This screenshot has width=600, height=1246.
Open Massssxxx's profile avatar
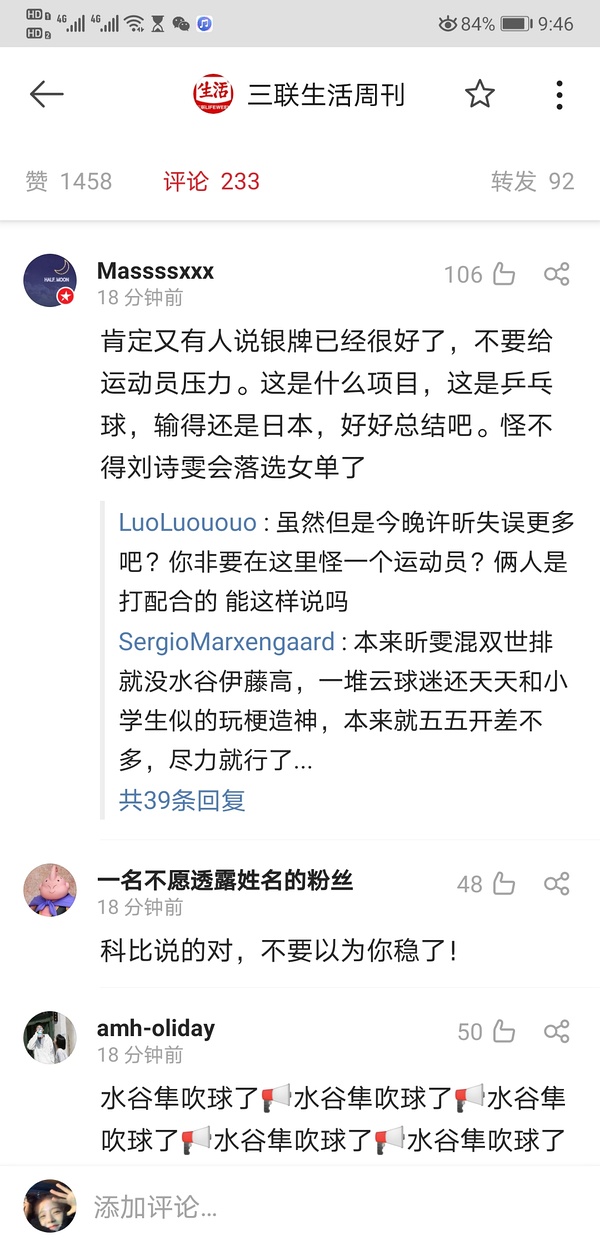[50, 280]
